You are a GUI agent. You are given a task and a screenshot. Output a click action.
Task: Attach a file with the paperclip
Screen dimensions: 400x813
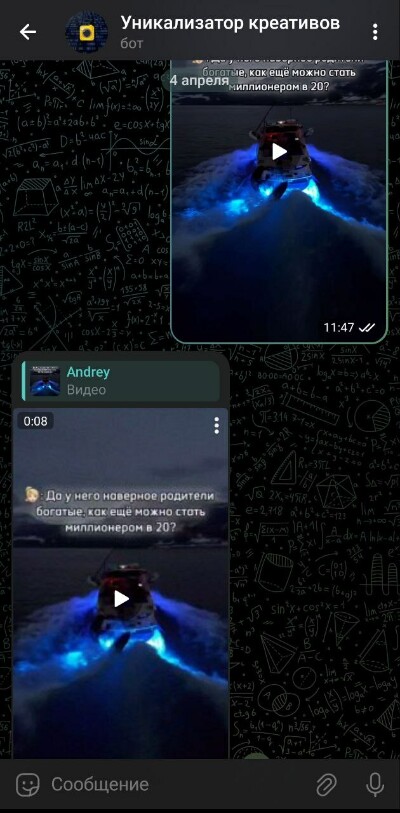(326, 785)
